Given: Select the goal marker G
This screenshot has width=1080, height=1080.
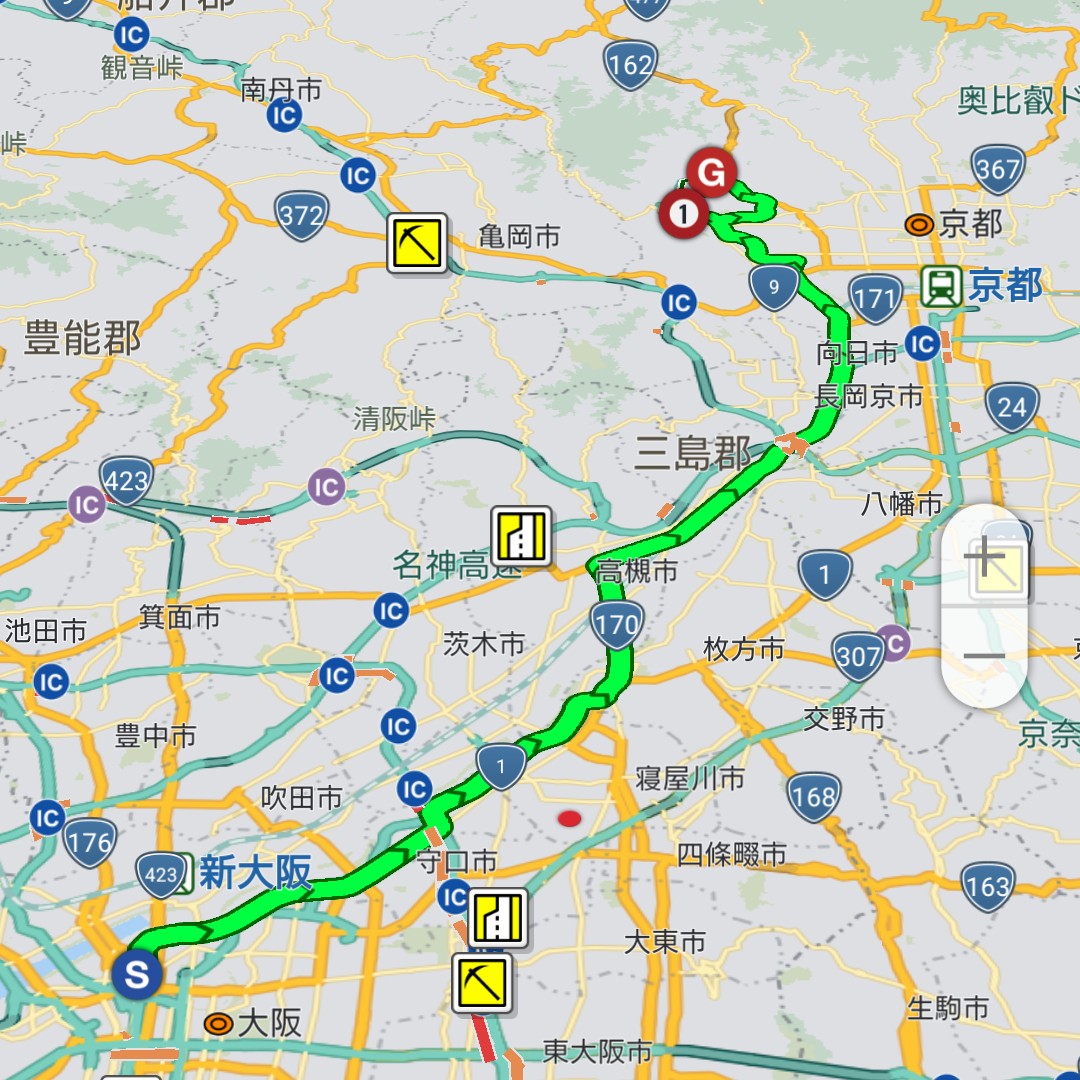Looking at the screenshot, I should pyautogui.click(x=711, y=174).
